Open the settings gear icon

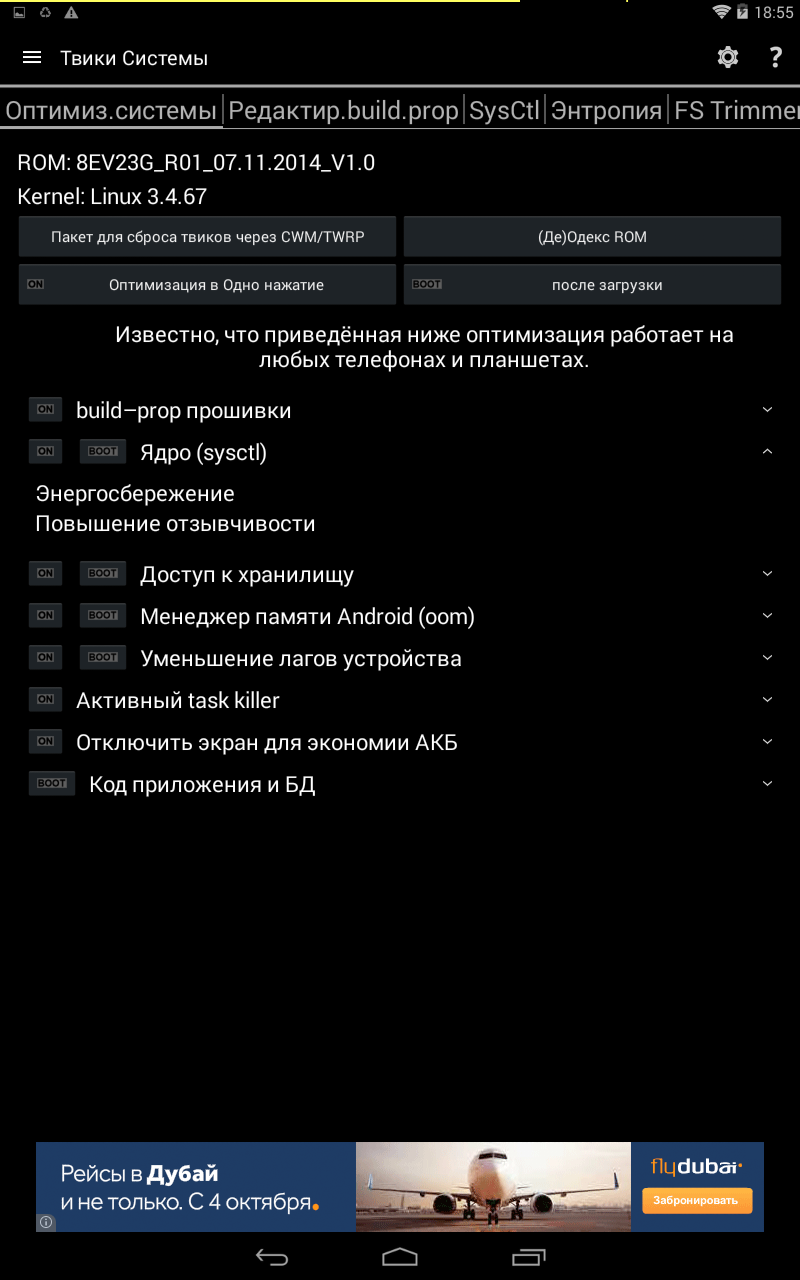point(728,58)
